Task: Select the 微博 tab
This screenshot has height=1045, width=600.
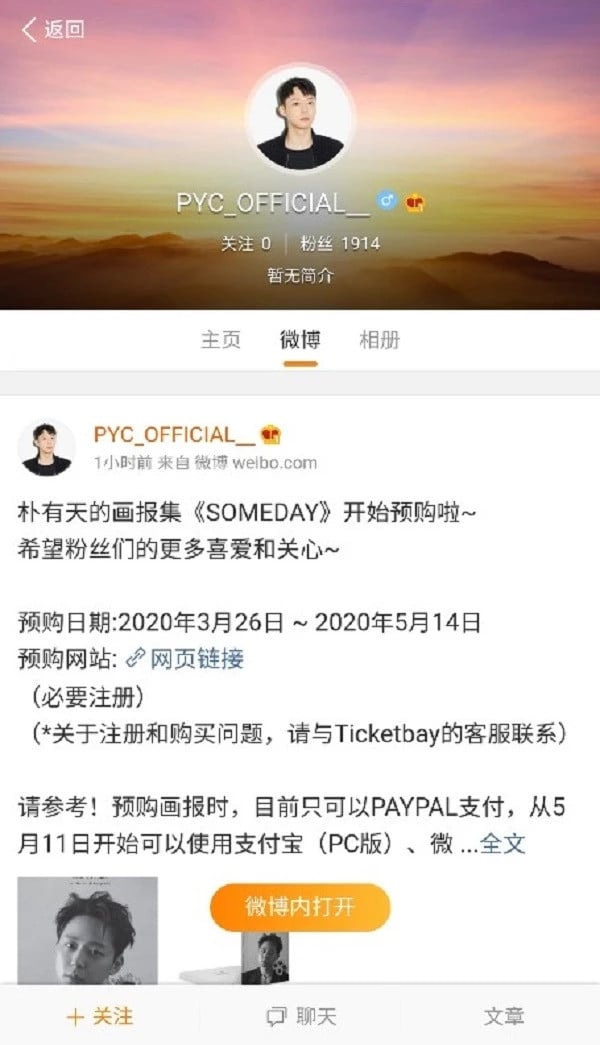Action: [x=300, y=339]
